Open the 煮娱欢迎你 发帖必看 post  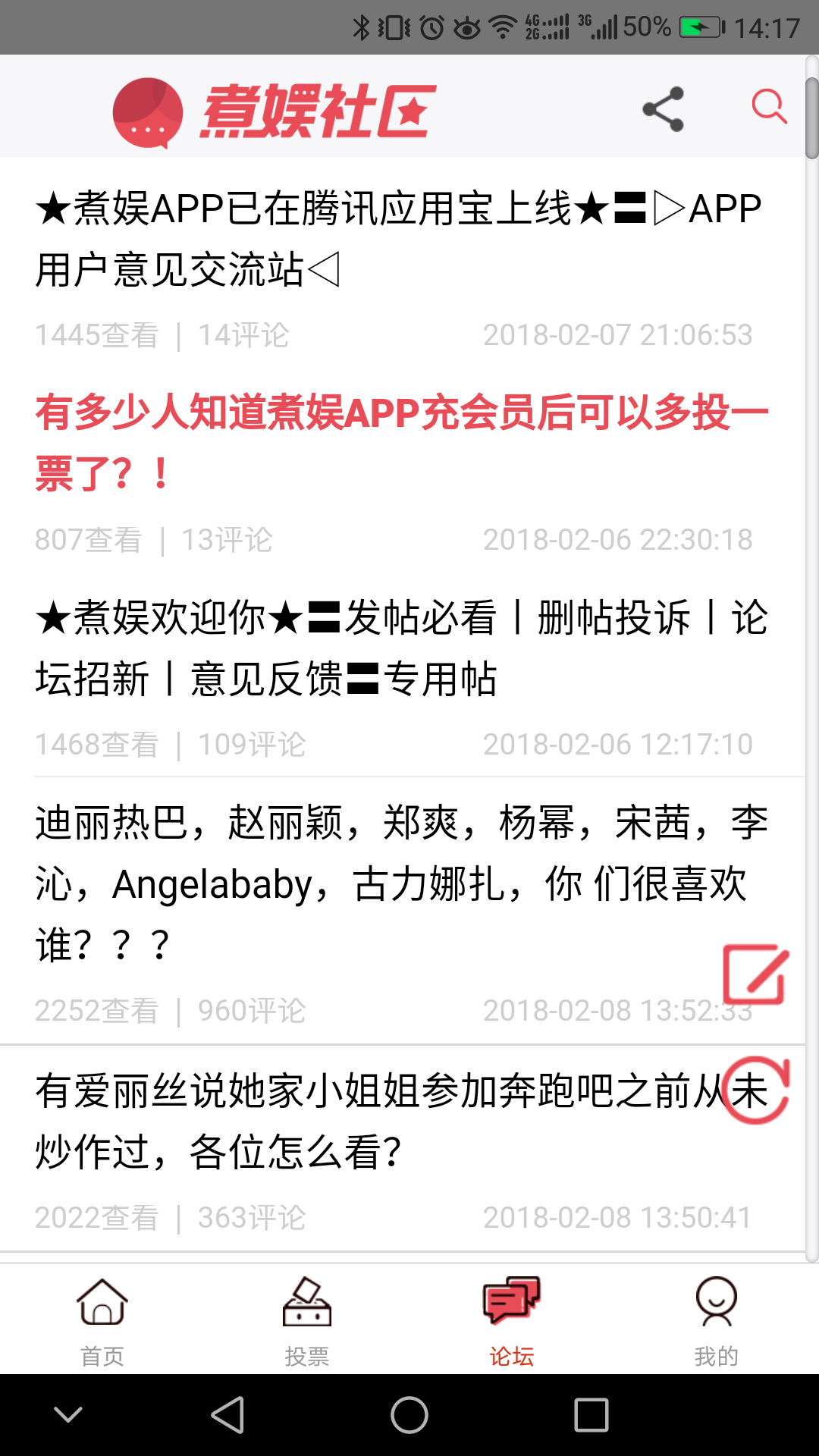click(400, 648)
